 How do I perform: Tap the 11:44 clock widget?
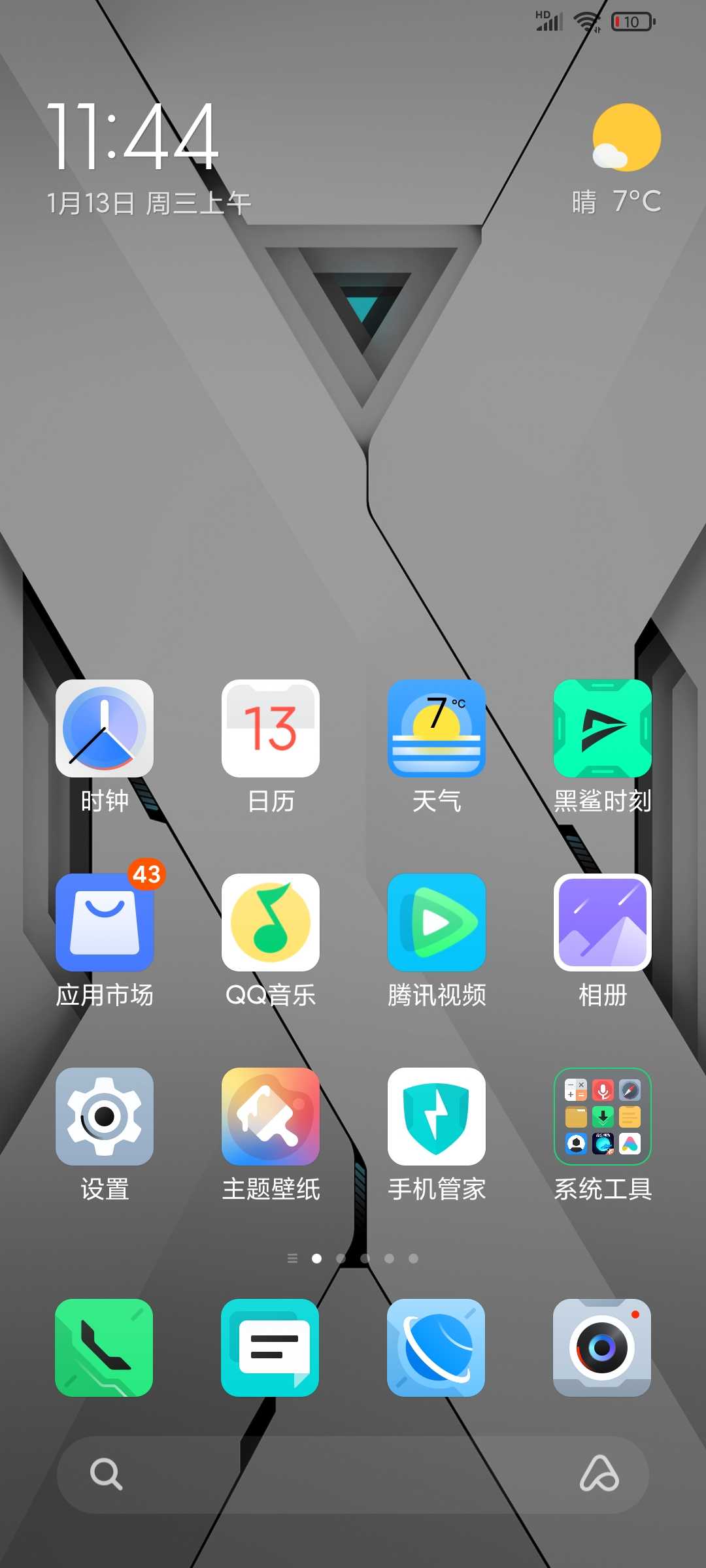(x=133, y=136)
